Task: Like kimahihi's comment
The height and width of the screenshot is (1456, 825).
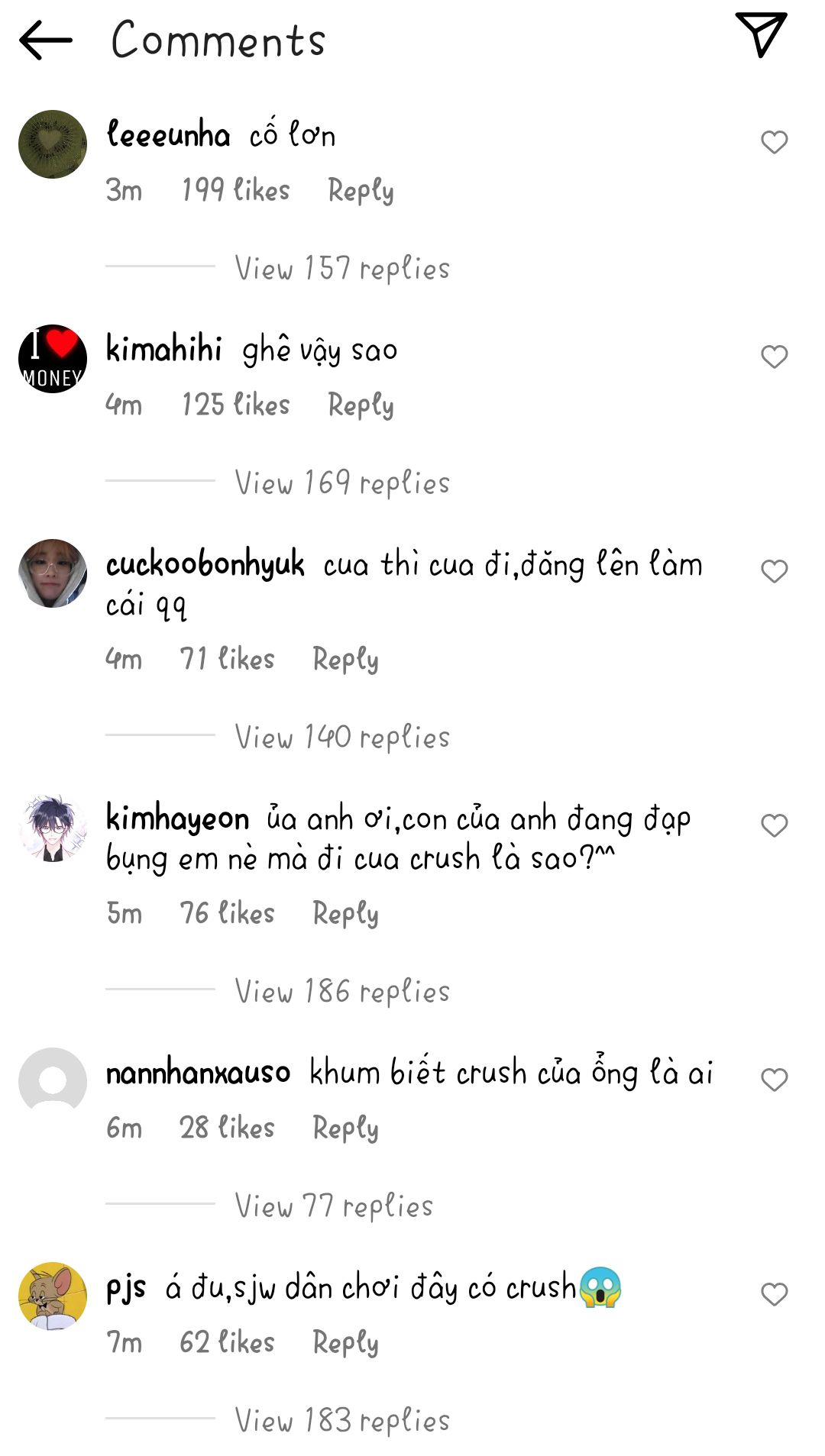Action: pyautogui.click(x=774, y=357)
